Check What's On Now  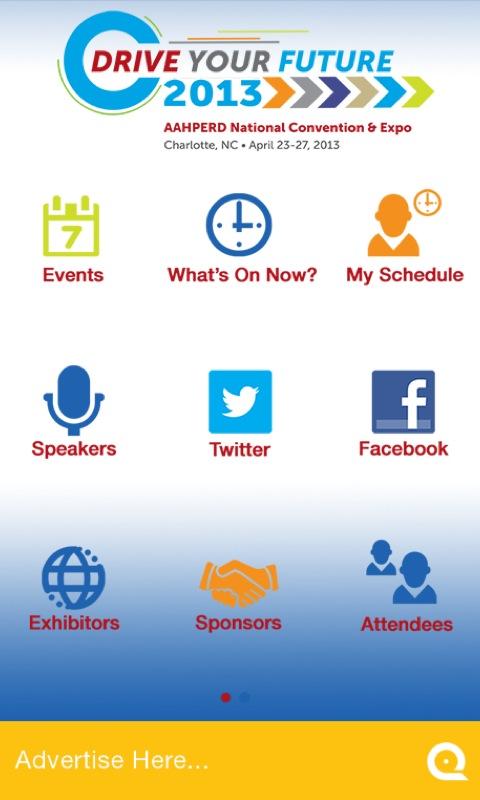click(242, 238)
